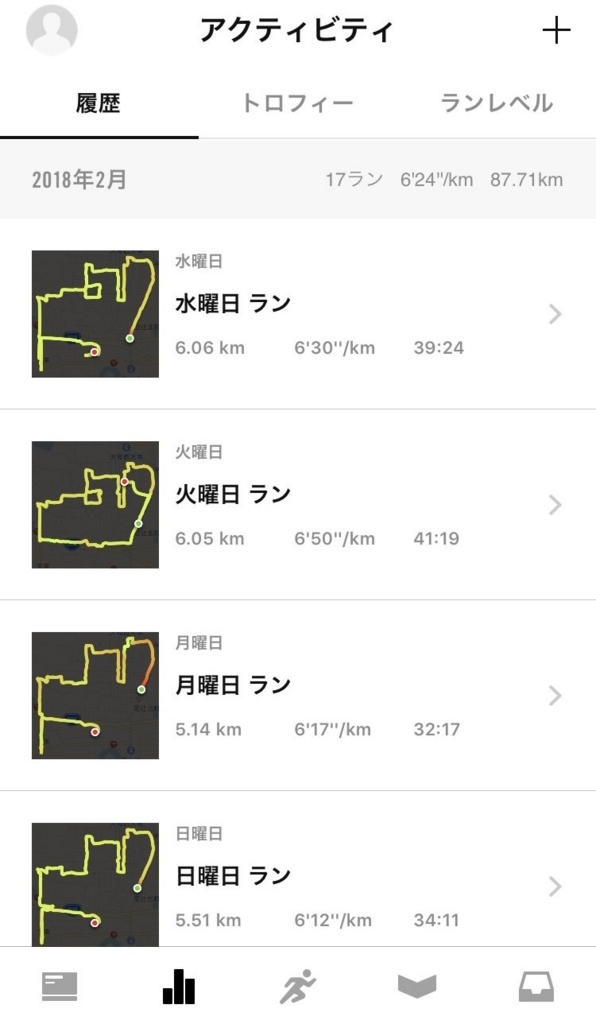
Task: Open the 月曜日 ラン 5.14 km activity
Action: pyautogui.click(x=298, y=696)
